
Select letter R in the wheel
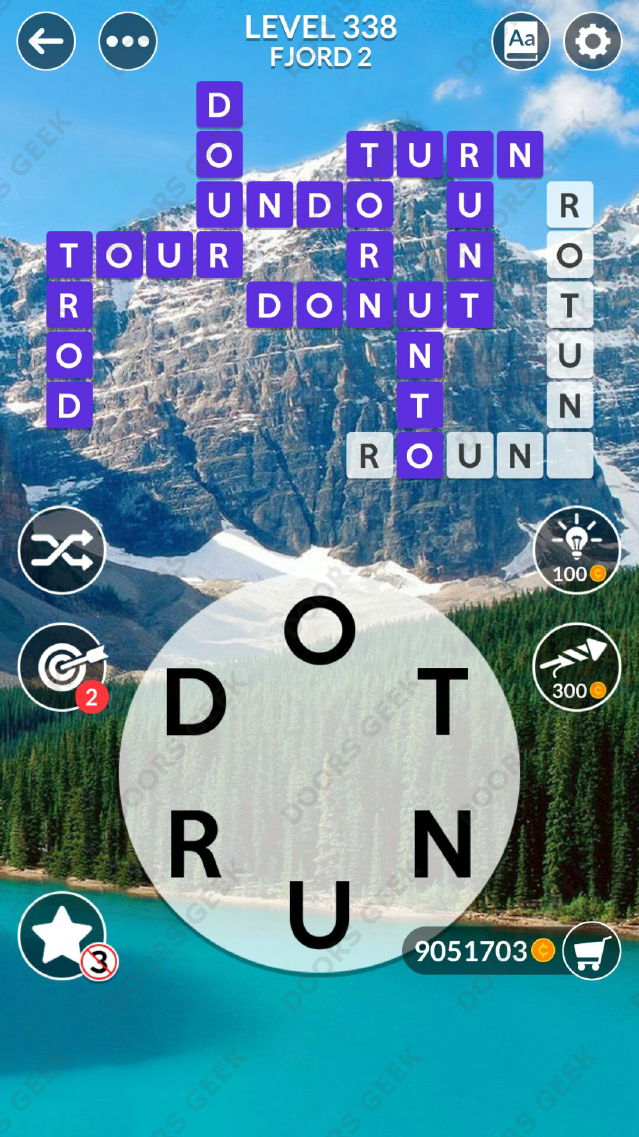click(x=196, y=845)
